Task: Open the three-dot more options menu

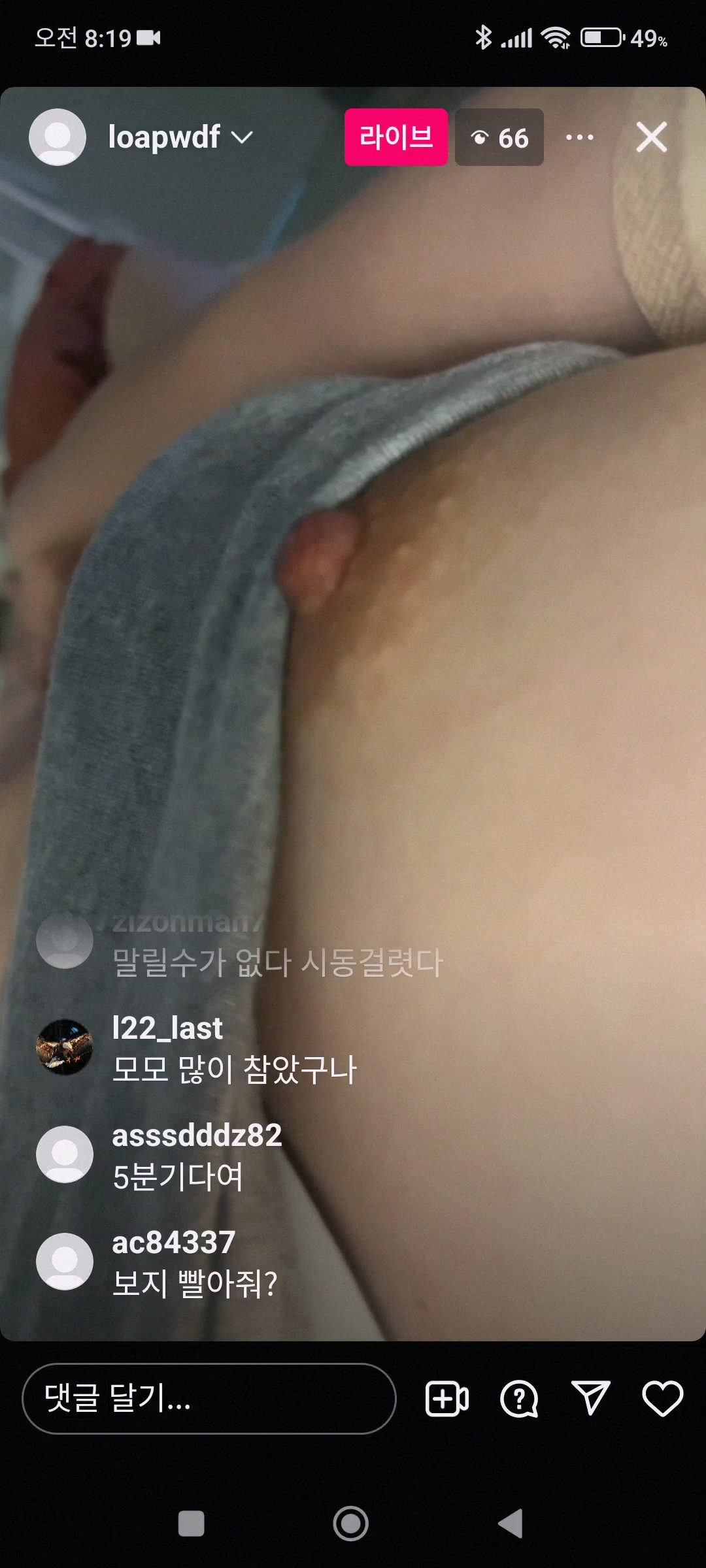Action: click(x=579, y=137)
